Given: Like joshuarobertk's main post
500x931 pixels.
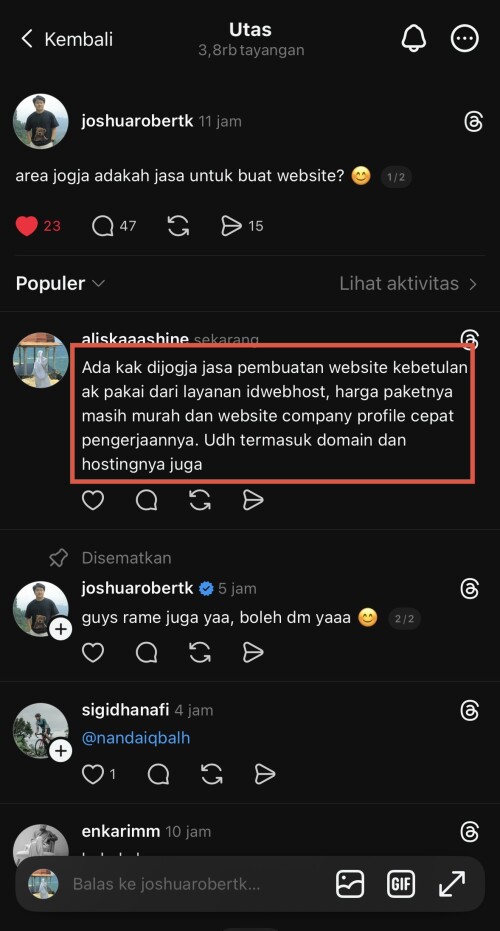Looking at the screenshot, I should pyautogui.click(x=27, y=226).
